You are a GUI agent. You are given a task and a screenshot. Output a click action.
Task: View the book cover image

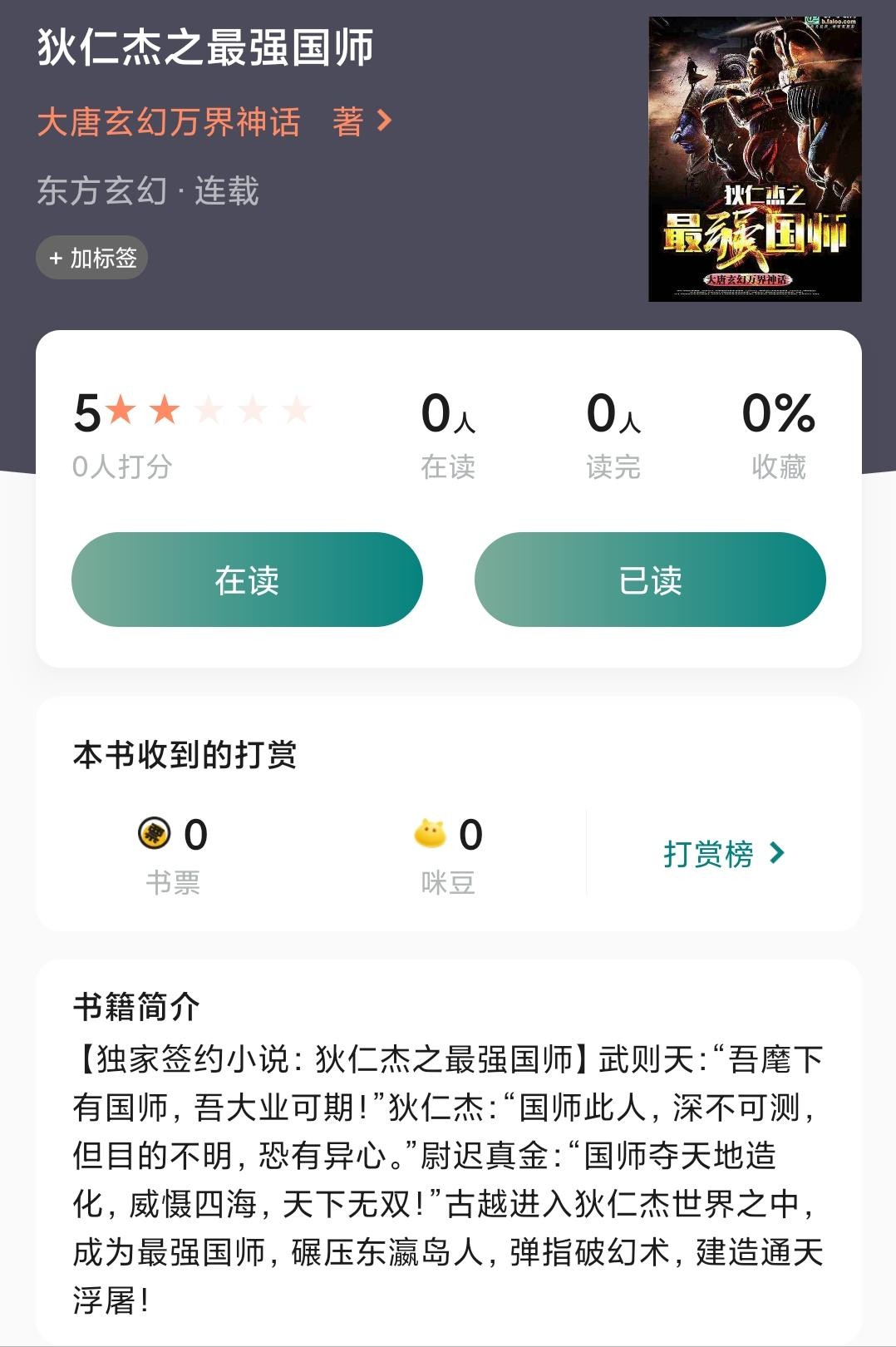click(x=755, y=159)
